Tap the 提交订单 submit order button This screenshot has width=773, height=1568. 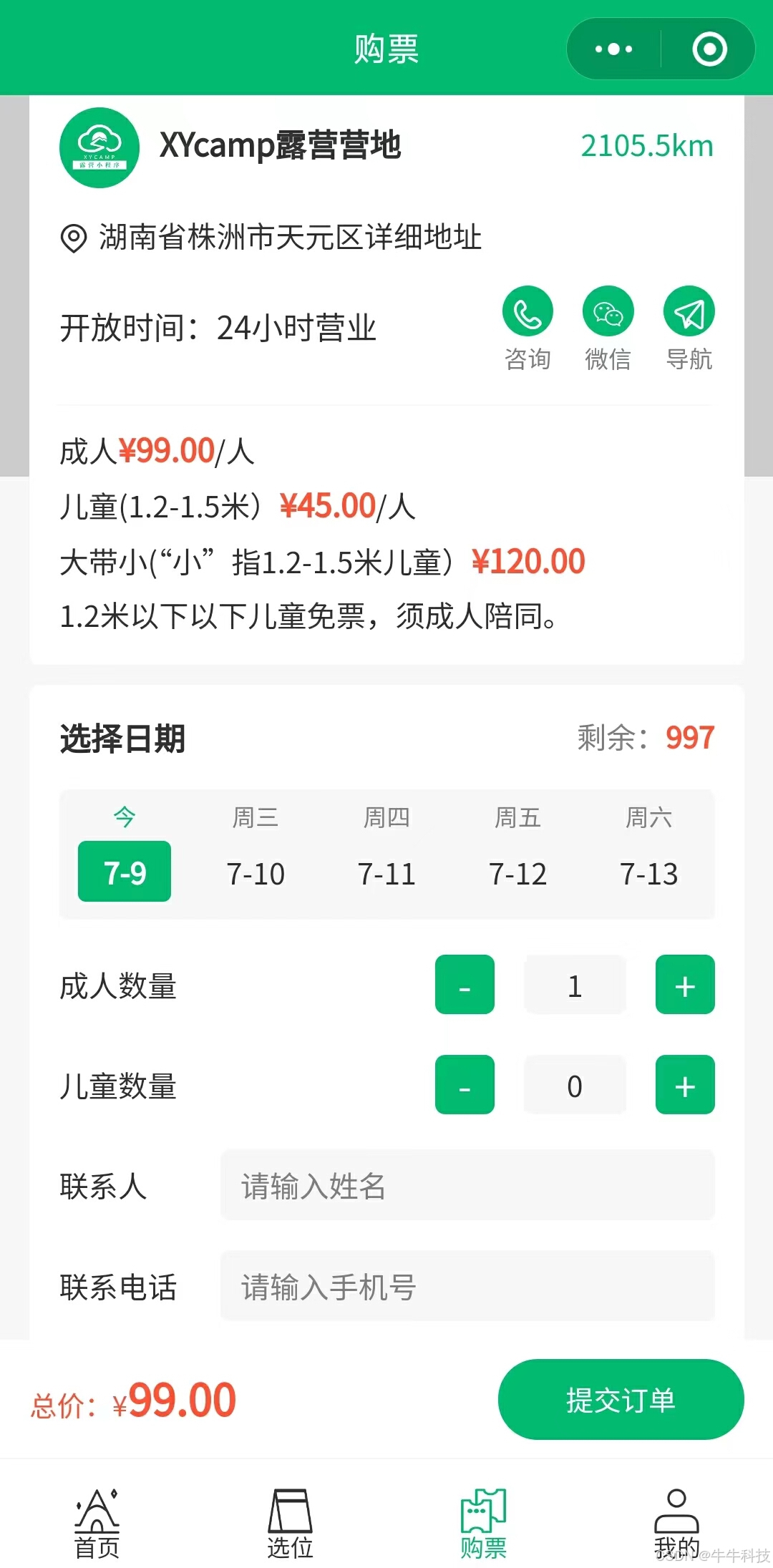click(620, 1402)
